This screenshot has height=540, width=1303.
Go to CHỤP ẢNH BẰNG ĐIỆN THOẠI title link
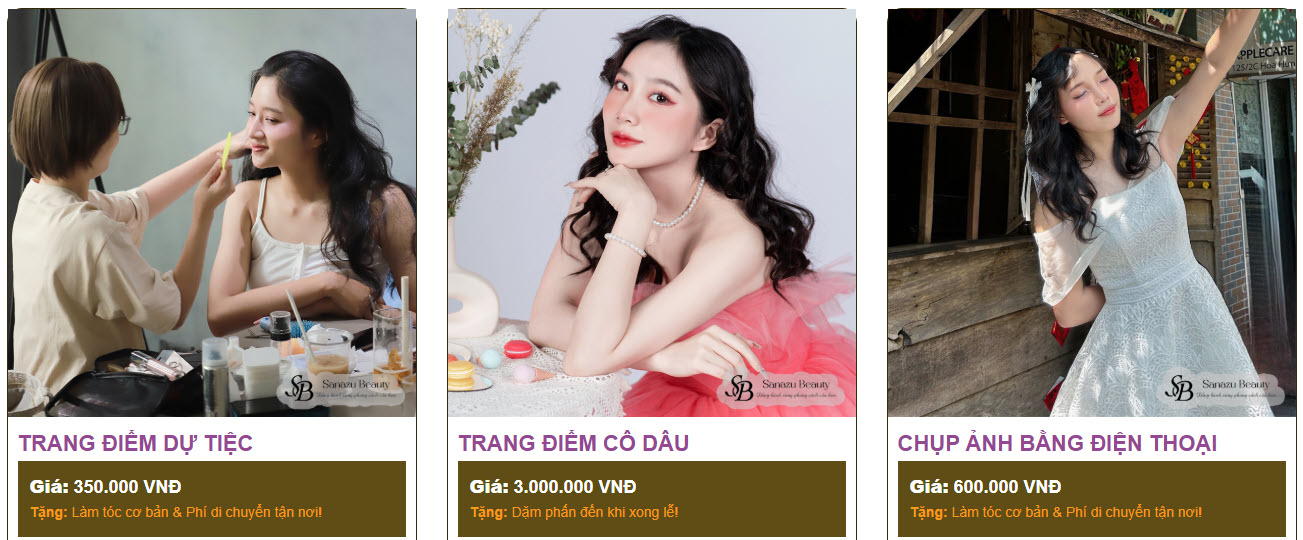click(x=1057, y=443)
